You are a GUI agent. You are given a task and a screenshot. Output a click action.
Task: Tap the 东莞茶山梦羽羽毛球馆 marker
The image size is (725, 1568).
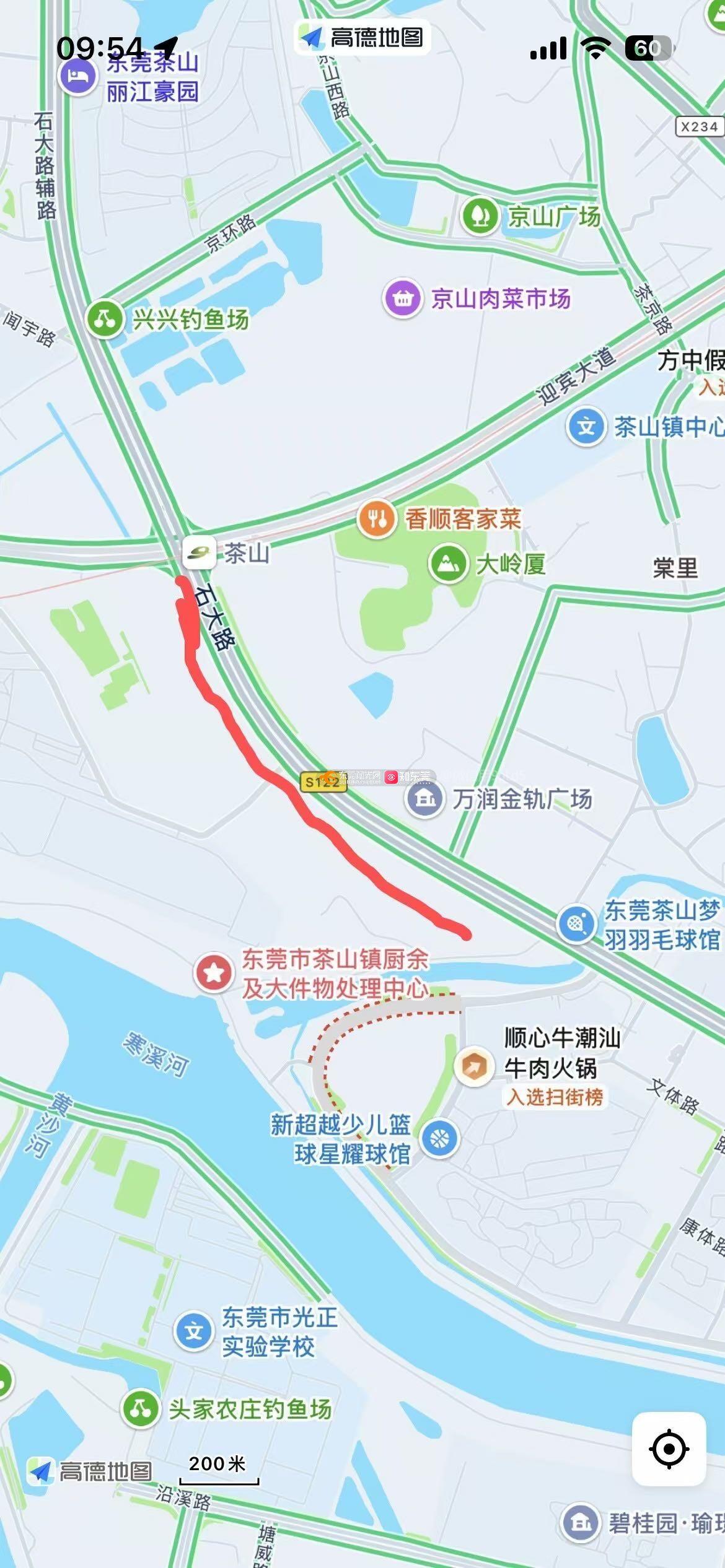pos(576,925)
